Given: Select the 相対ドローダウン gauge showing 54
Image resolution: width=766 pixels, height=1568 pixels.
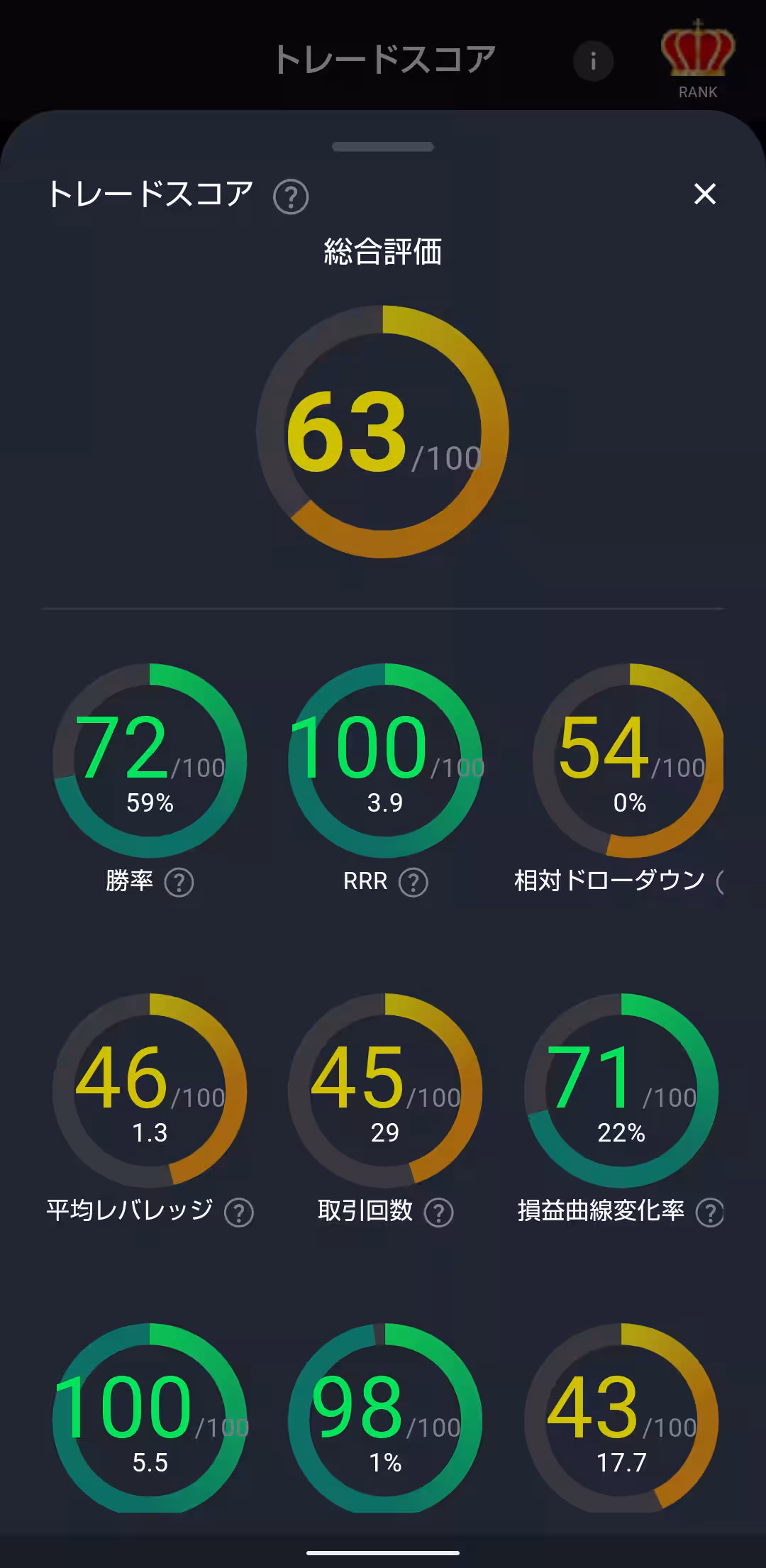Looking at the screenshot, I should 621,759.
